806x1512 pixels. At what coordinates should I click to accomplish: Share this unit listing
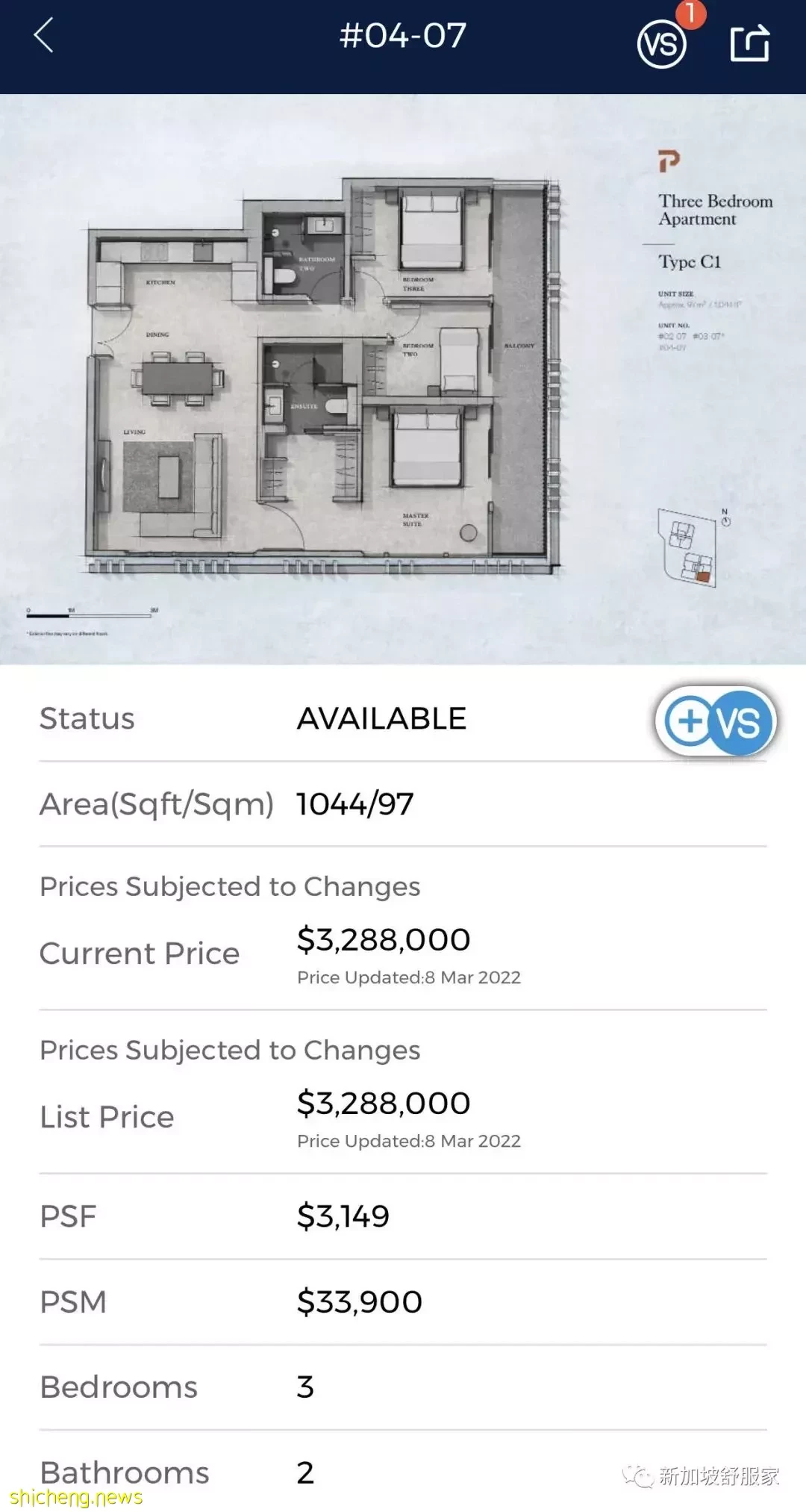[749, 43]
